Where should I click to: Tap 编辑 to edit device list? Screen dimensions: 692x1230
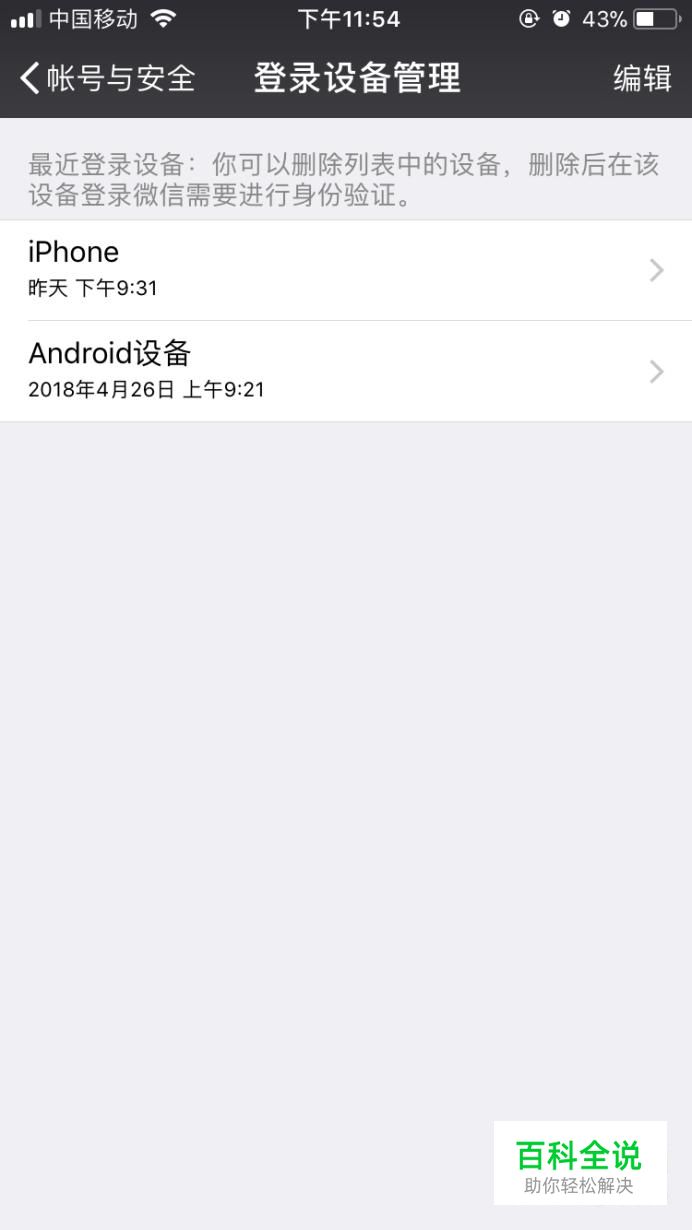click(x=642, y=78)
